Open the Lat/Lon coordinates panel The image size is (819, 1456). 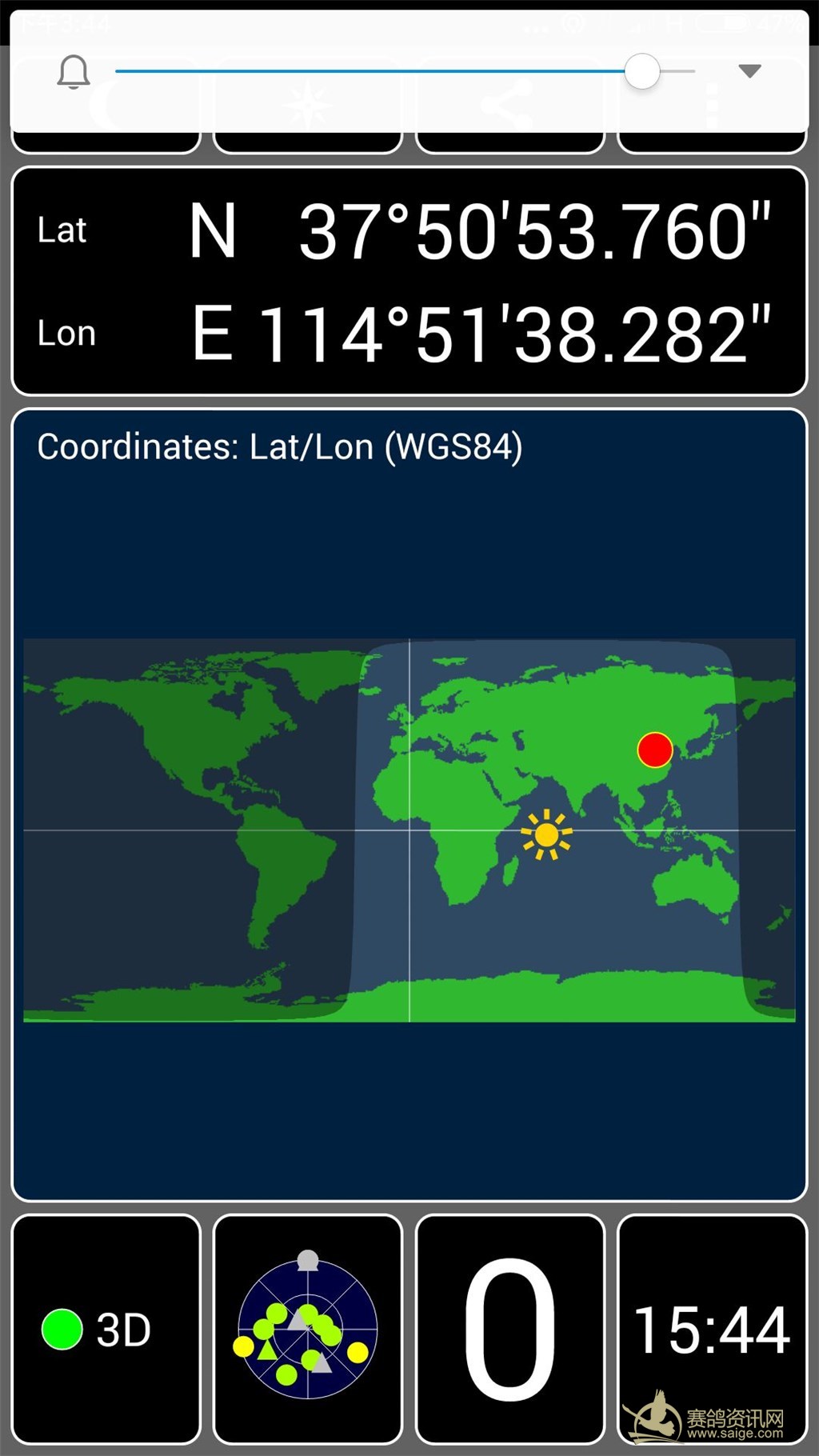[409, 281]
